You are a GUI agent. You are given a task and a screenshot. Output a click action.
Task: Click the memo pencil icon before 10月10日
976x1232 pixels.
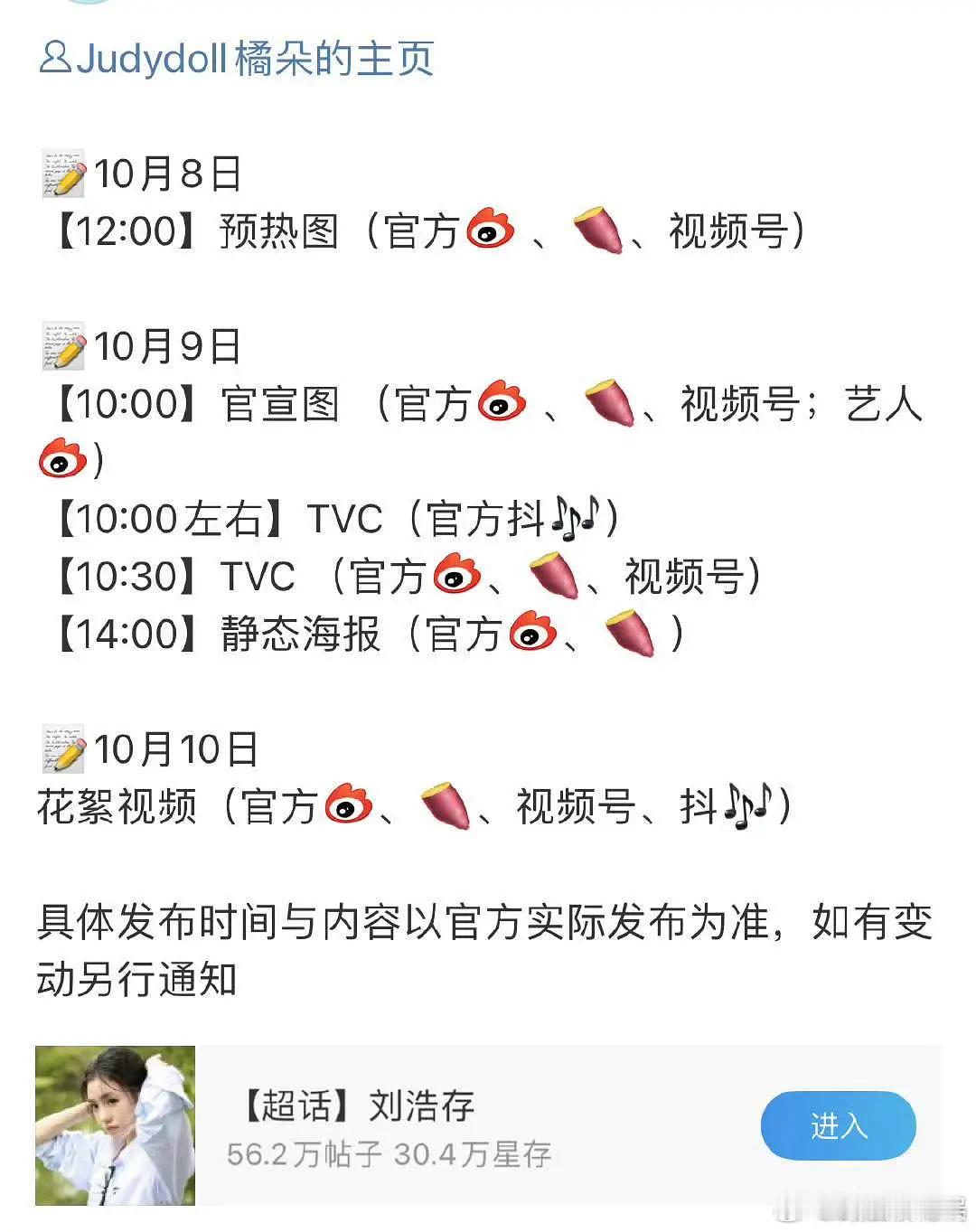pos(62,748)
